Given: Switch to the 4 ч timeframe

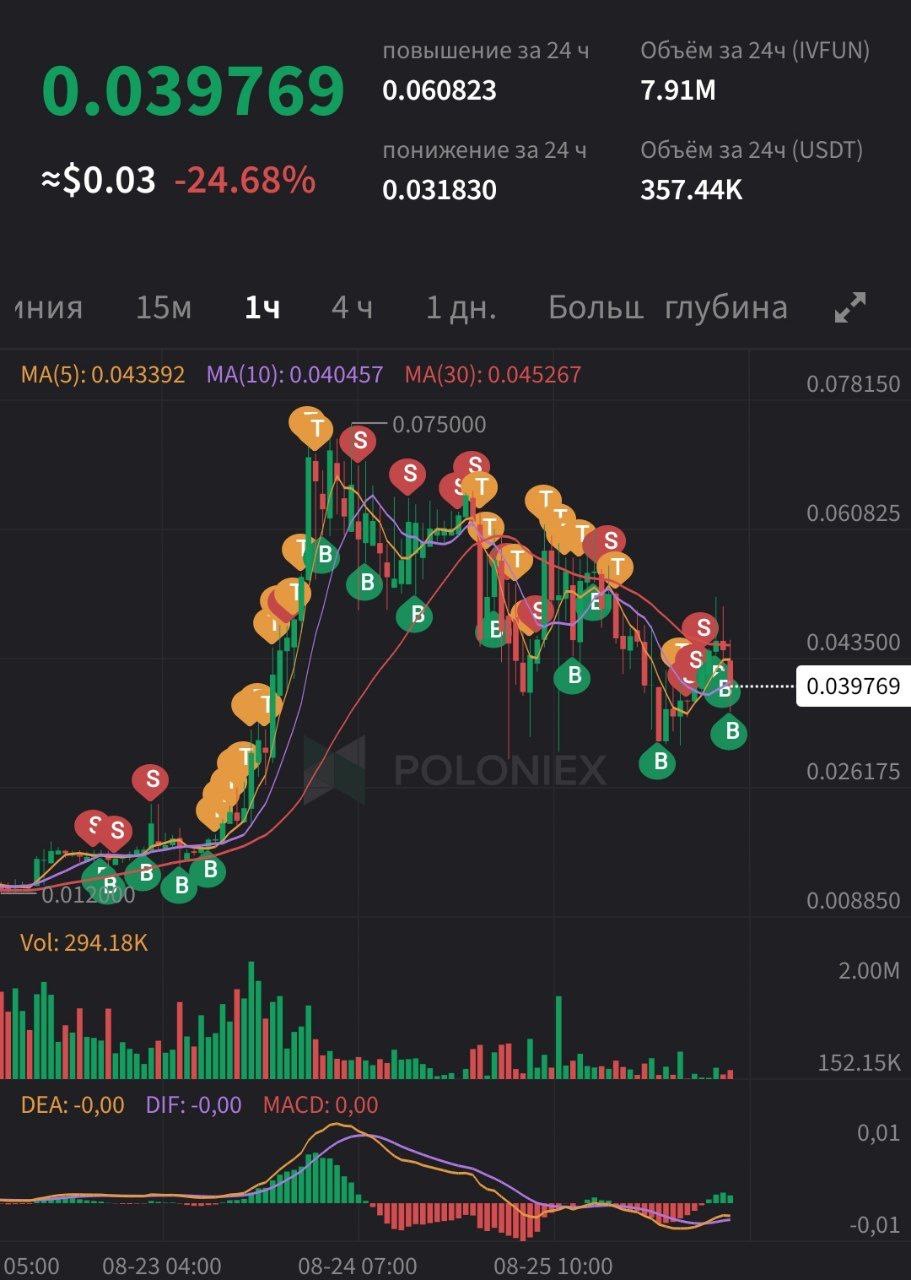Looking at the screenshot, I should click(352, 308).
